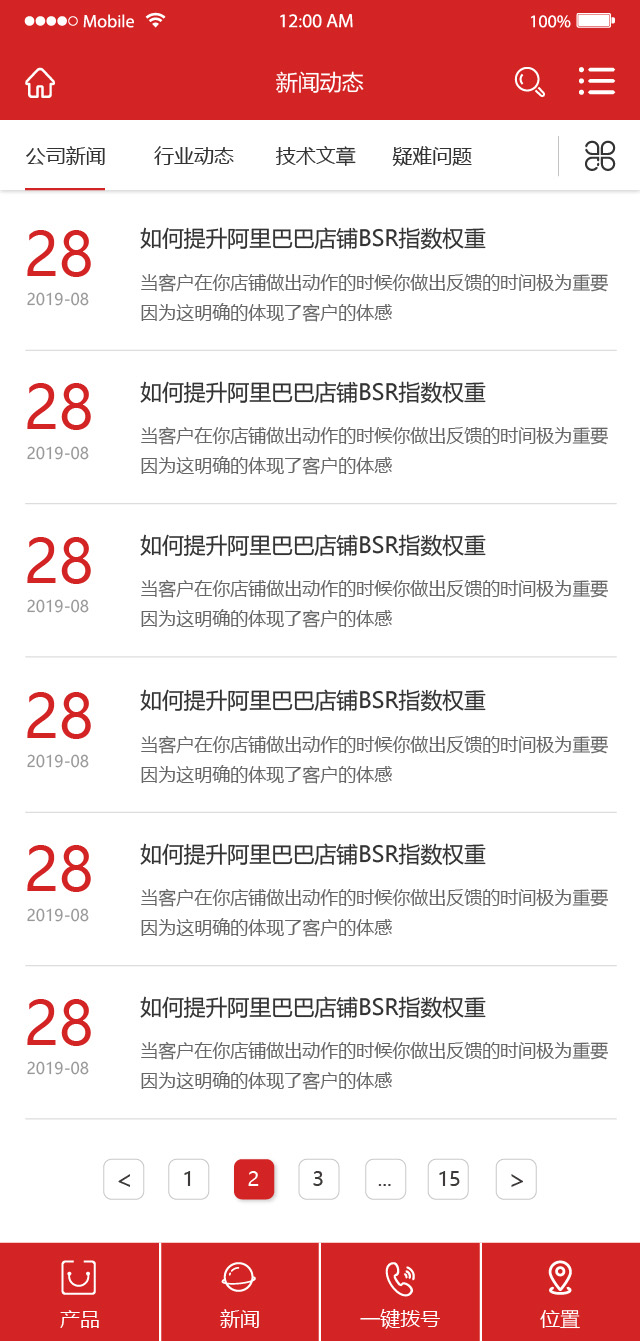640x1341 pixels.
Task: Tap the home icon in the header
Action: 40,82
